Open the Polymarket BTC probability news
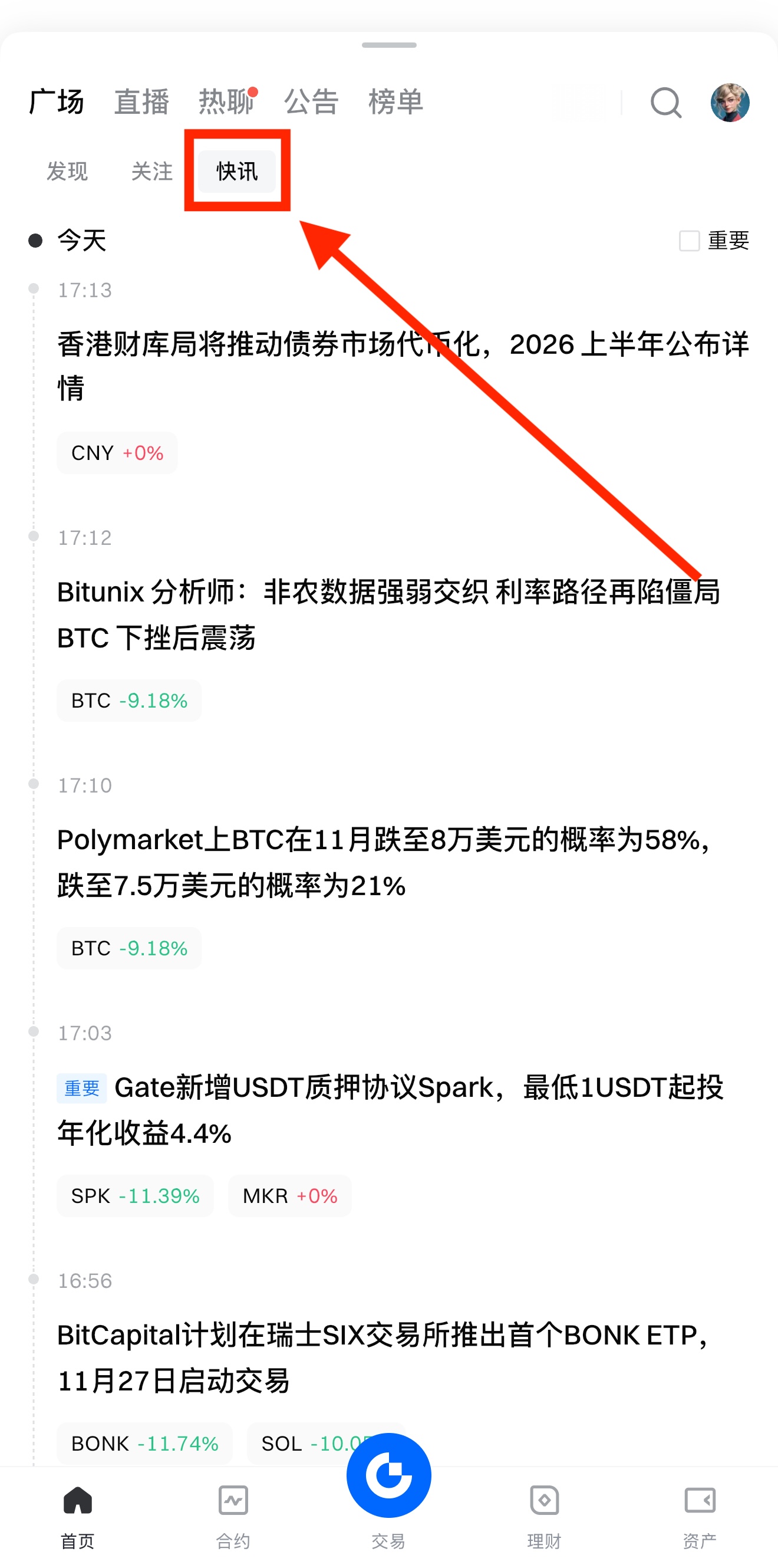This screenshot has width=778, height=1568. point(383,862)
